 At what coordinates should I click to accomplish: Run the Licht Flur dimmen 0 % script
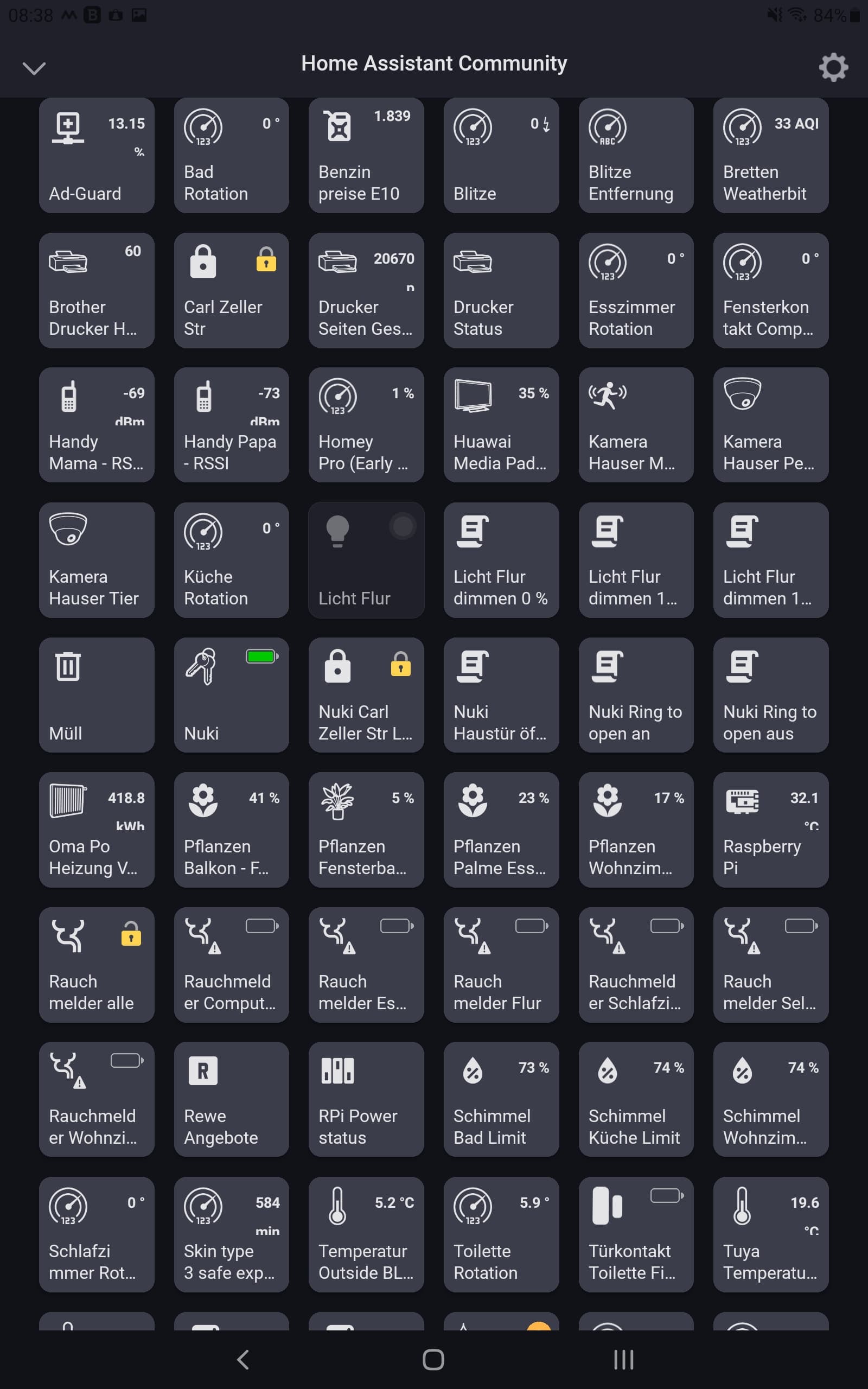[501, 559]
